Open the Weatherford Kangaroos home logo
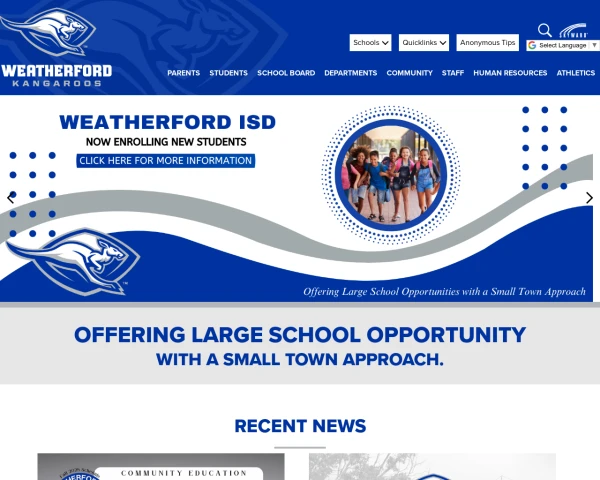This screenshot has width=600, height=480. 57,48
